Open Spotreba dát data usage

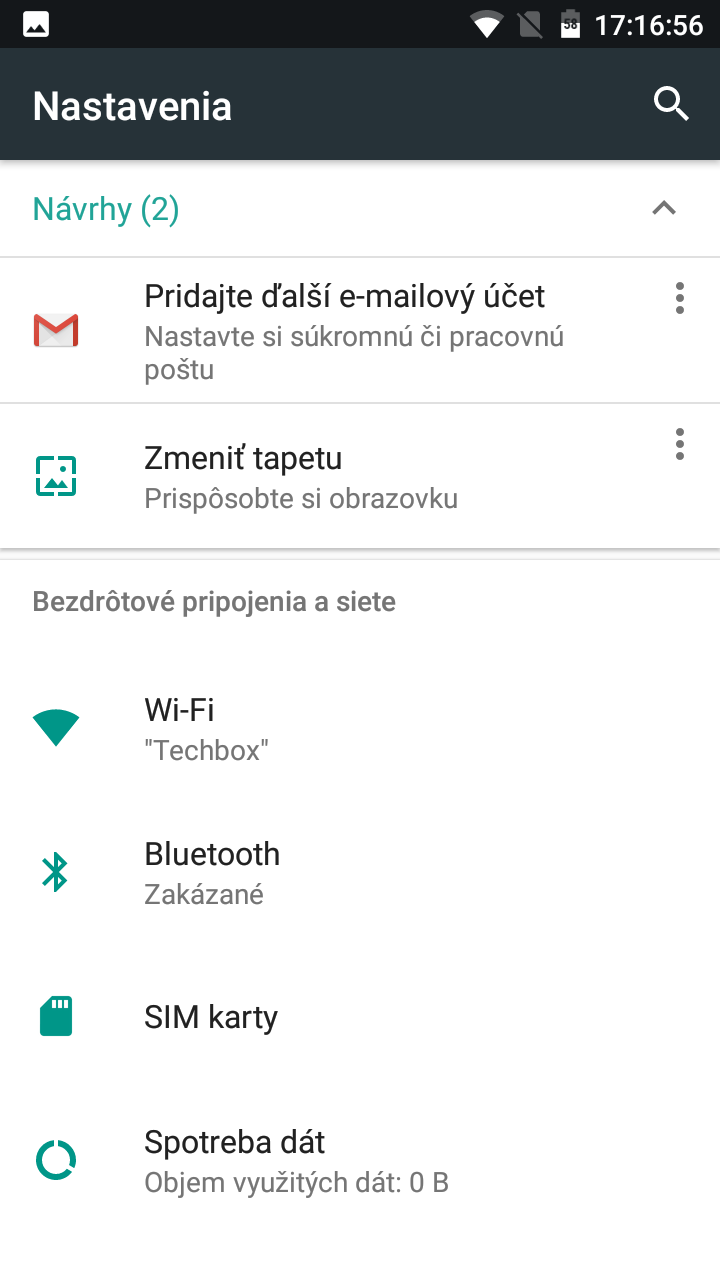point(360,1160)
